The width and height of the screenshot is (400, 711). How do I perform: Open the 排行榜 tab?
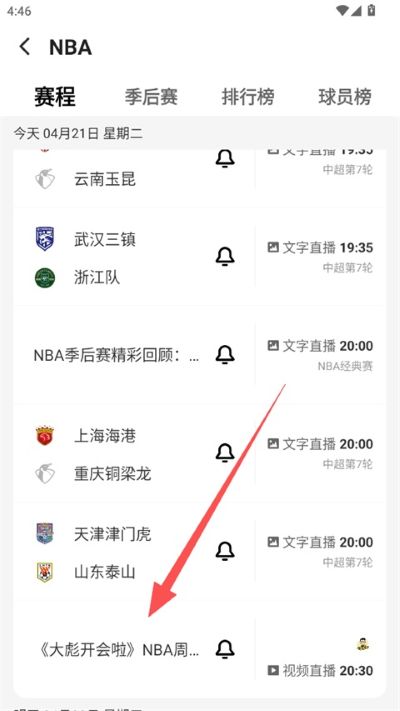[x=248, y=97]
